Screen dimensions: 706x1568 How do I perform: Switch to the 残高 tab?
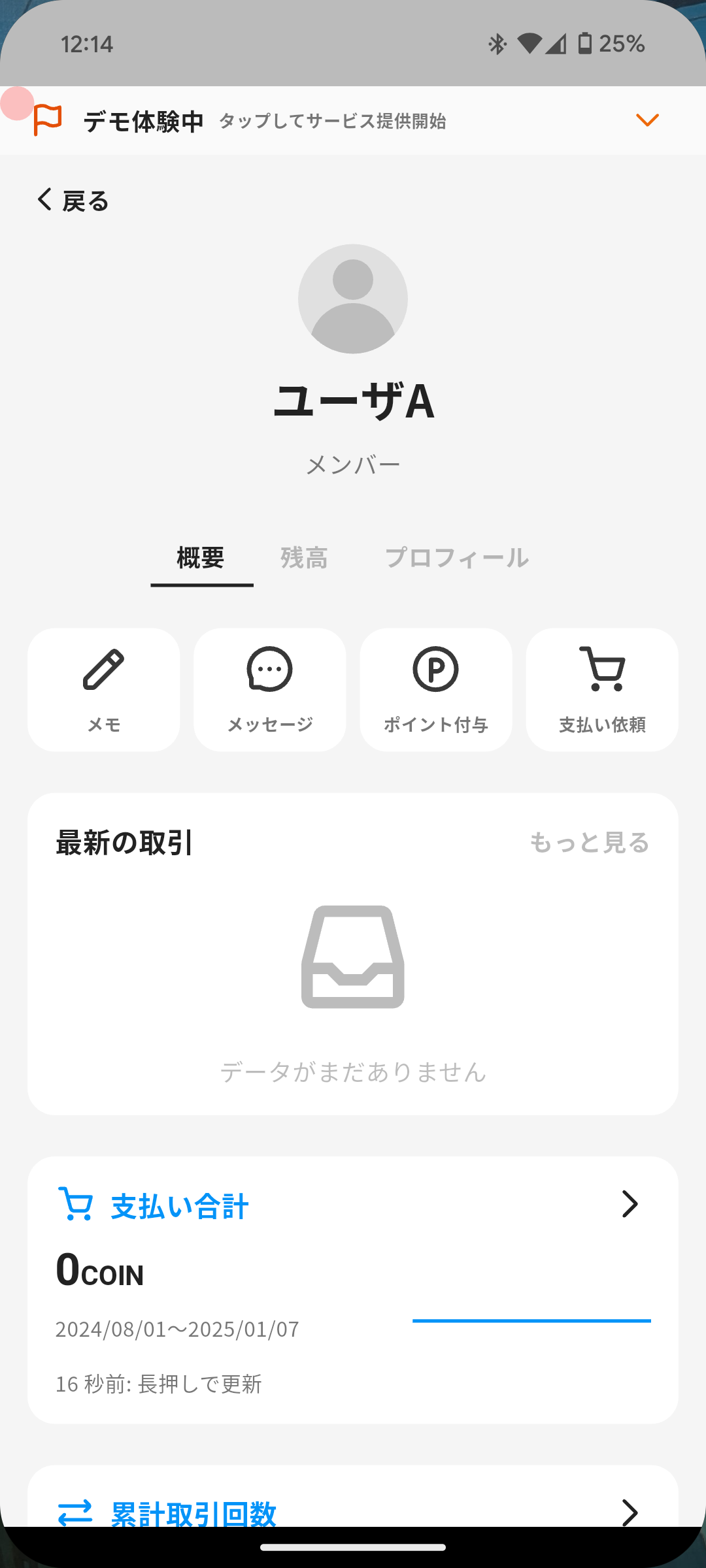point(303,558)
